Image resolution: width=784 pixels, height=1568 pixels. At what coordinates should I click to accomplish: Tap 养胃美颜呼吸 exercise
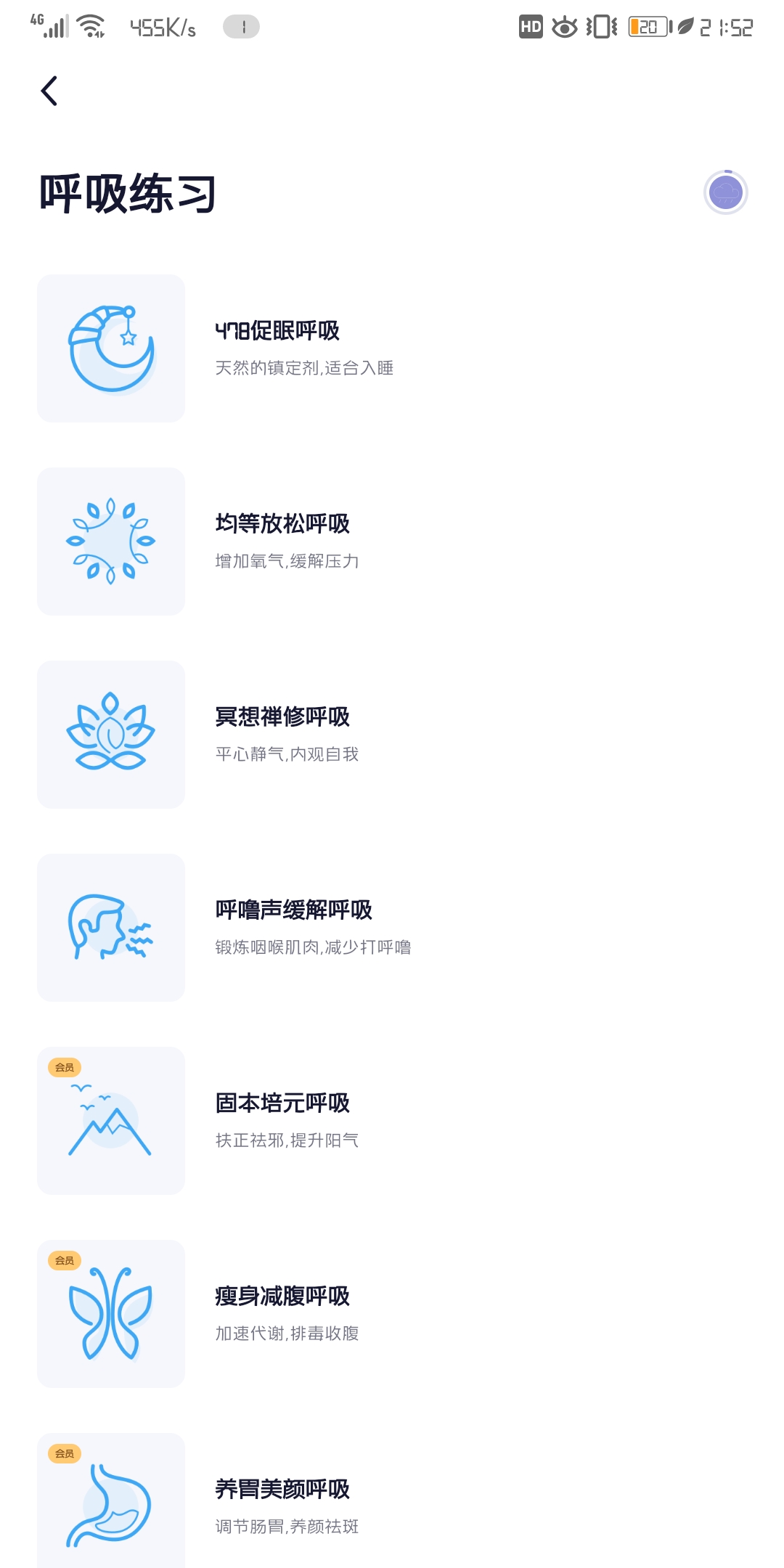pos(282,1490)
